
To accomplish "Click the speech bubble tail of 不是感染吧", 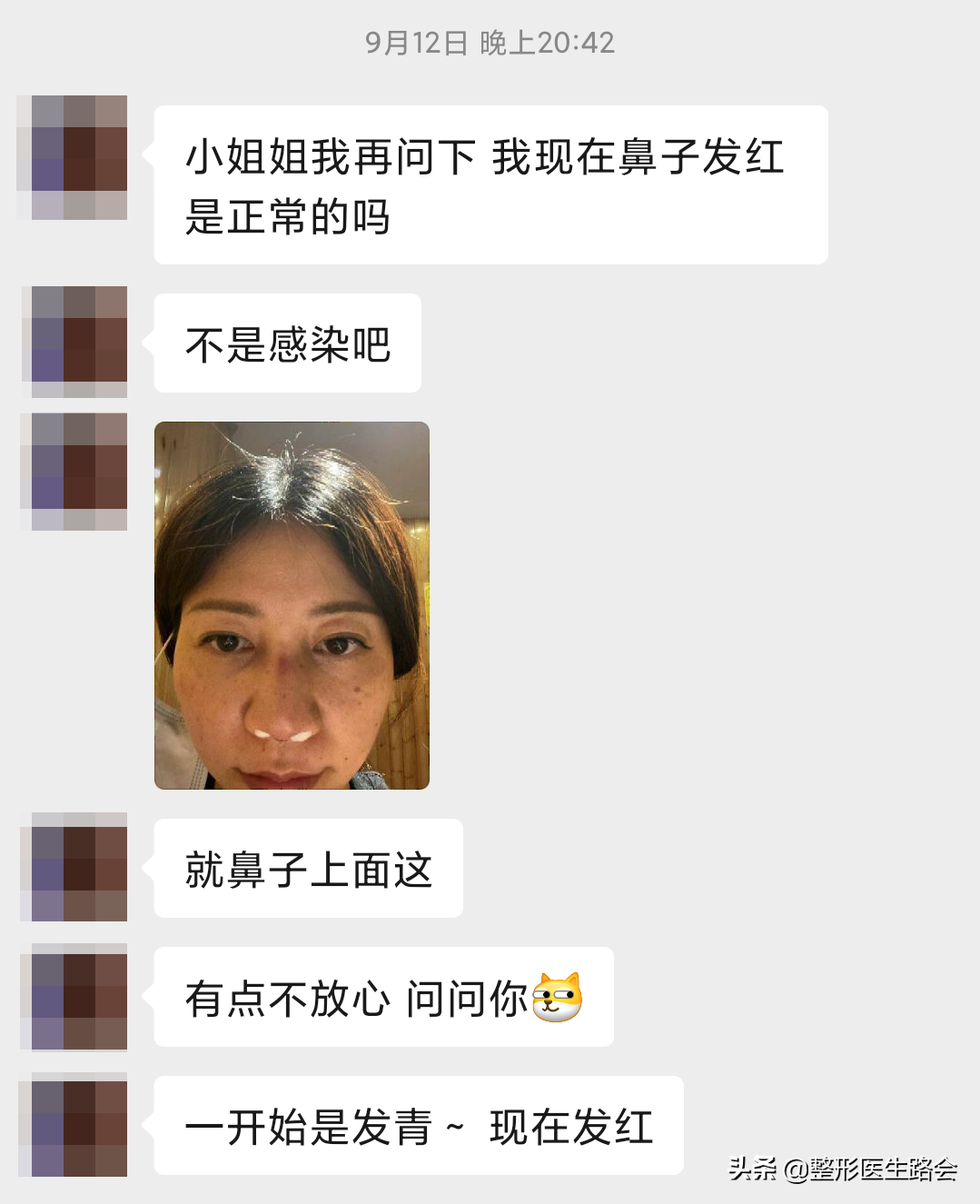I will point(153,343).
